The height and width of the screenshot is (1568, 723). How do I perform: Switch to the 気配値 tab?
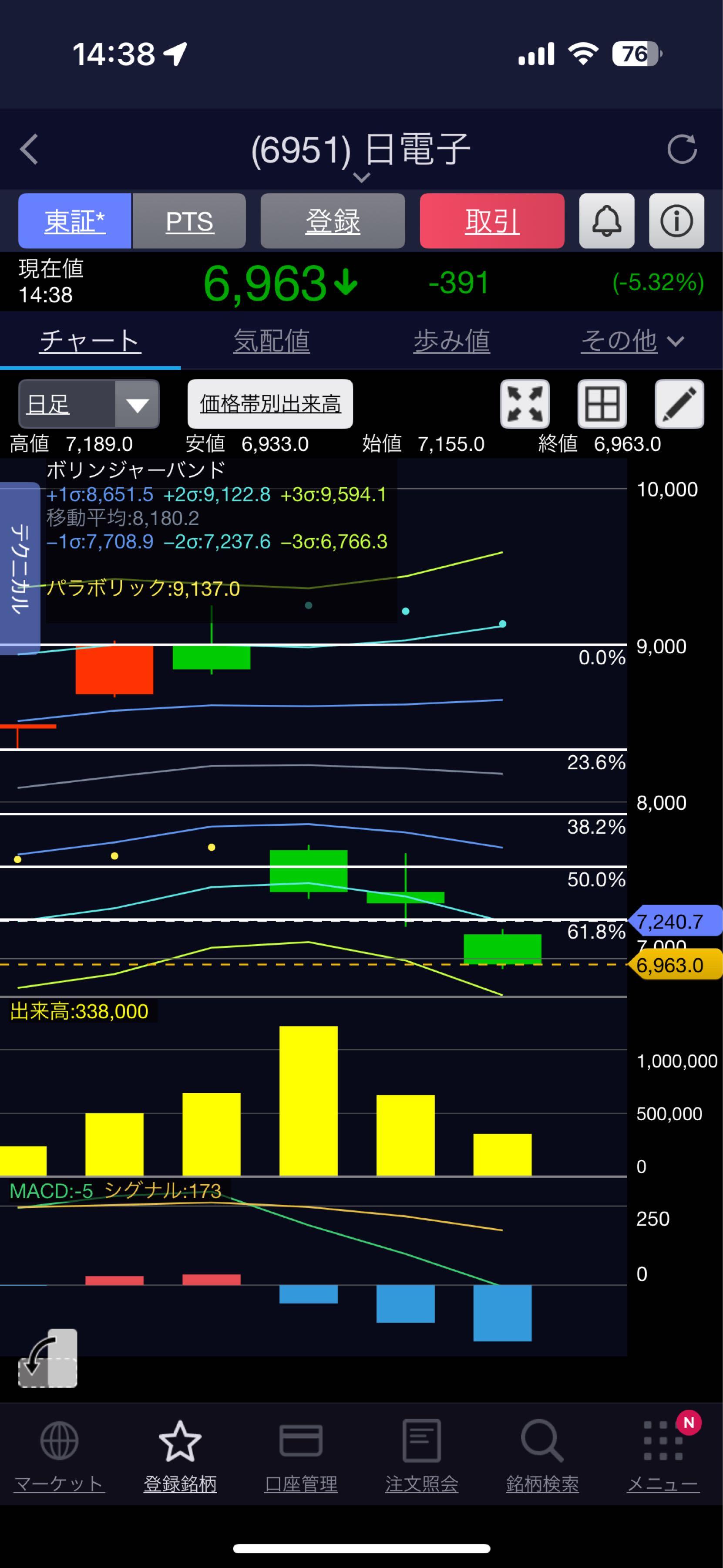[271, 341]
